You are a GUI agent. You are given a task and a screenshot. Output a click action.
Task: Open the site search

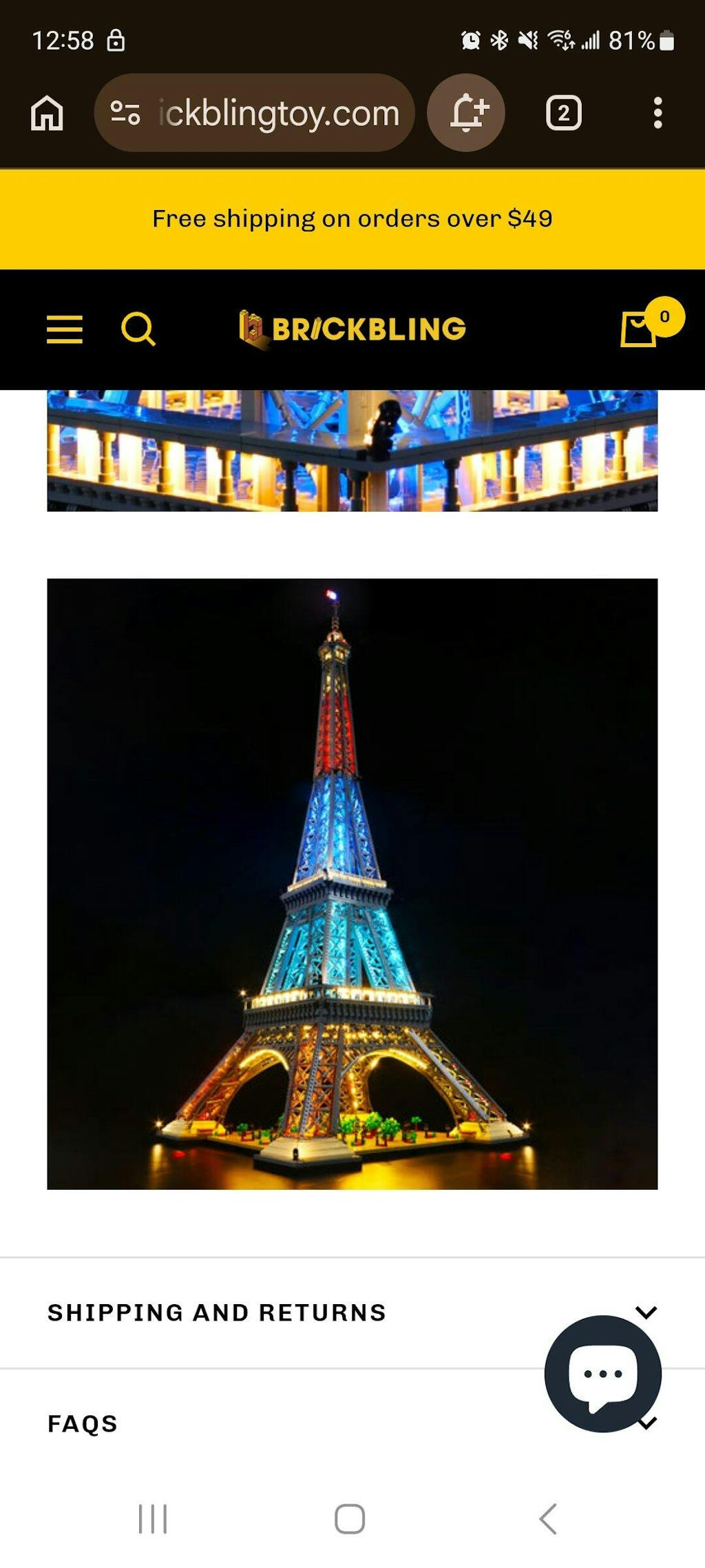(138, 329)
